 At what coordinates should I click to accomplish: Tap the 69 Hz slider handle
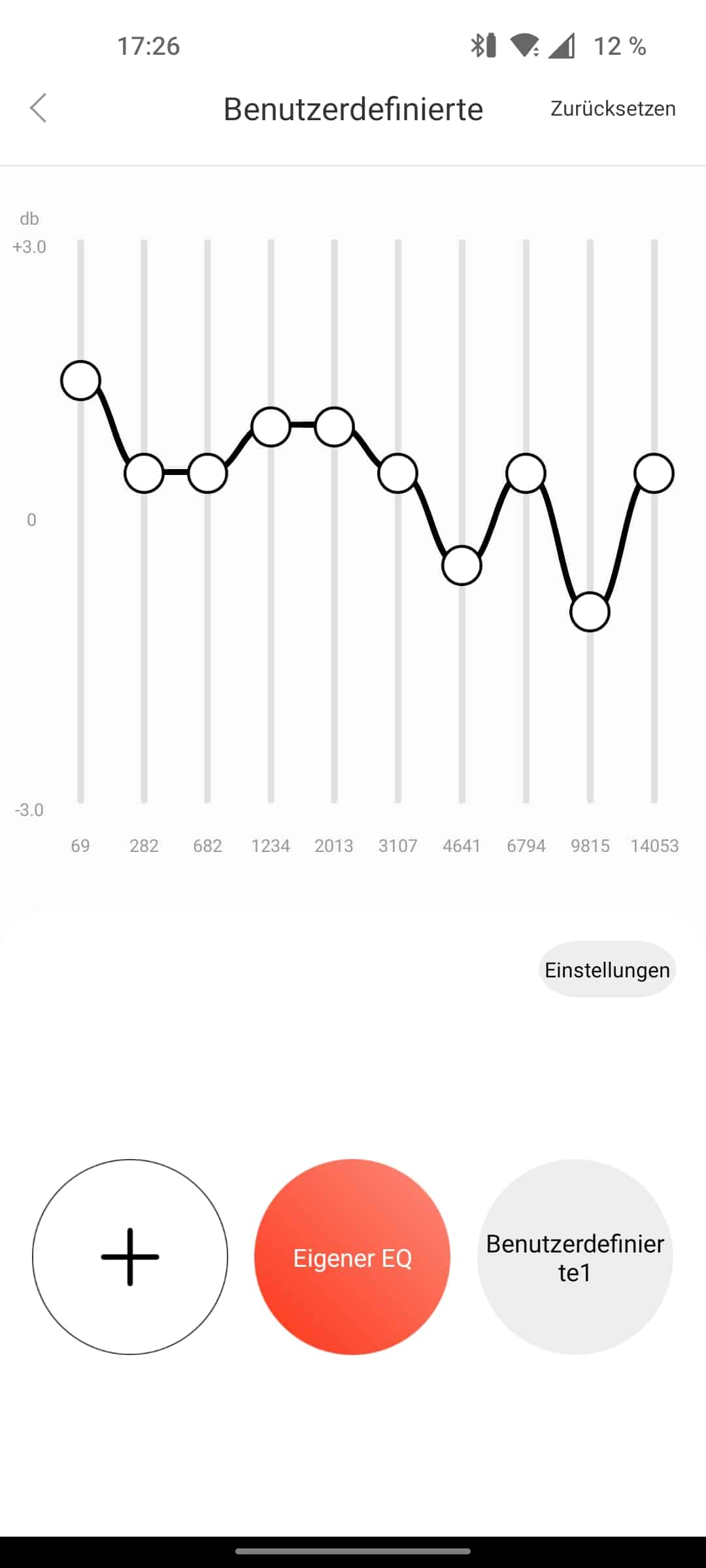coord(80,380)
